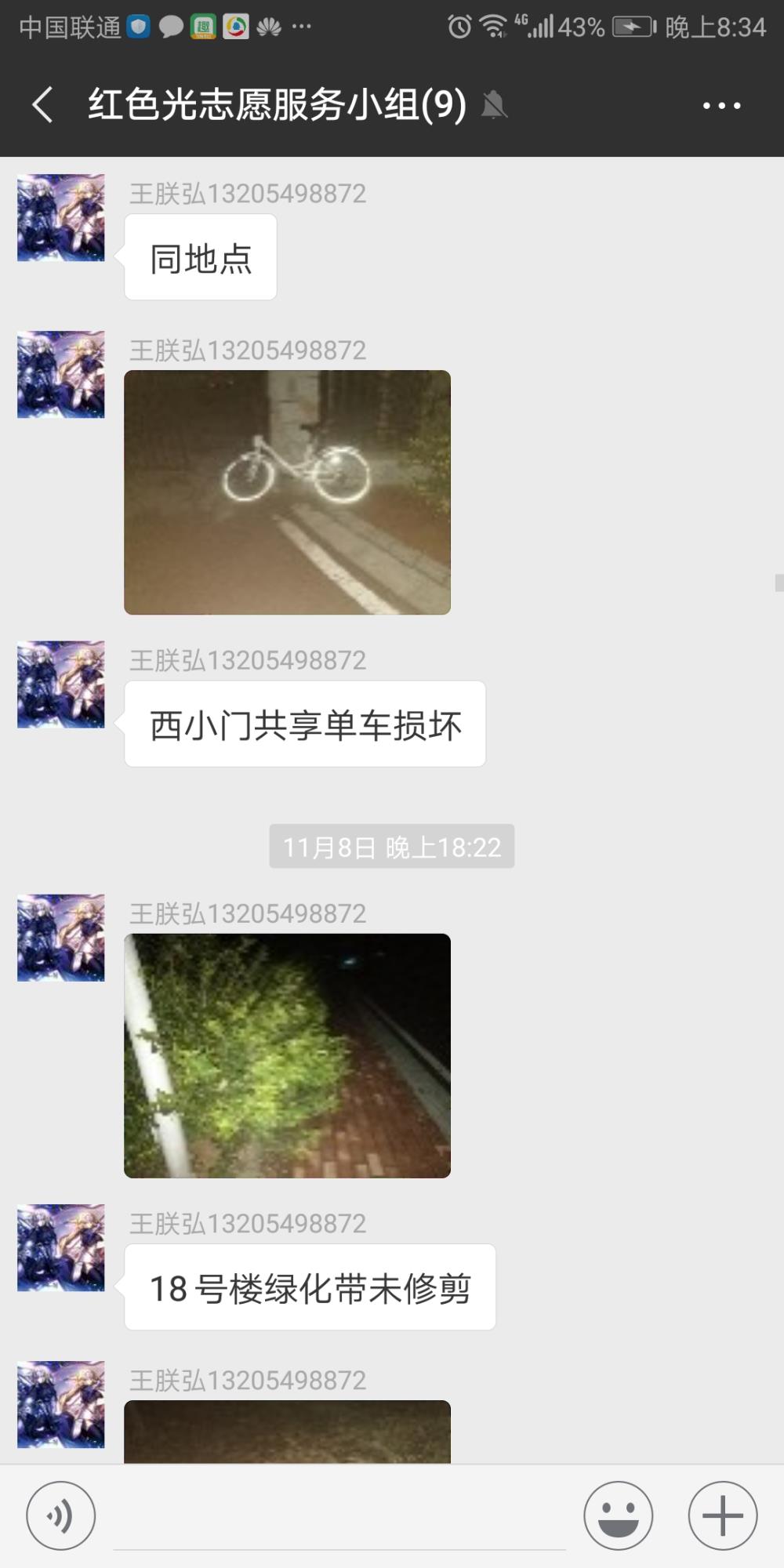Open avatar next to 18号楼绿化带未修剪 message
Image resolution: width=784 pixels, height=1568 pixels.
coord(61,1247)
